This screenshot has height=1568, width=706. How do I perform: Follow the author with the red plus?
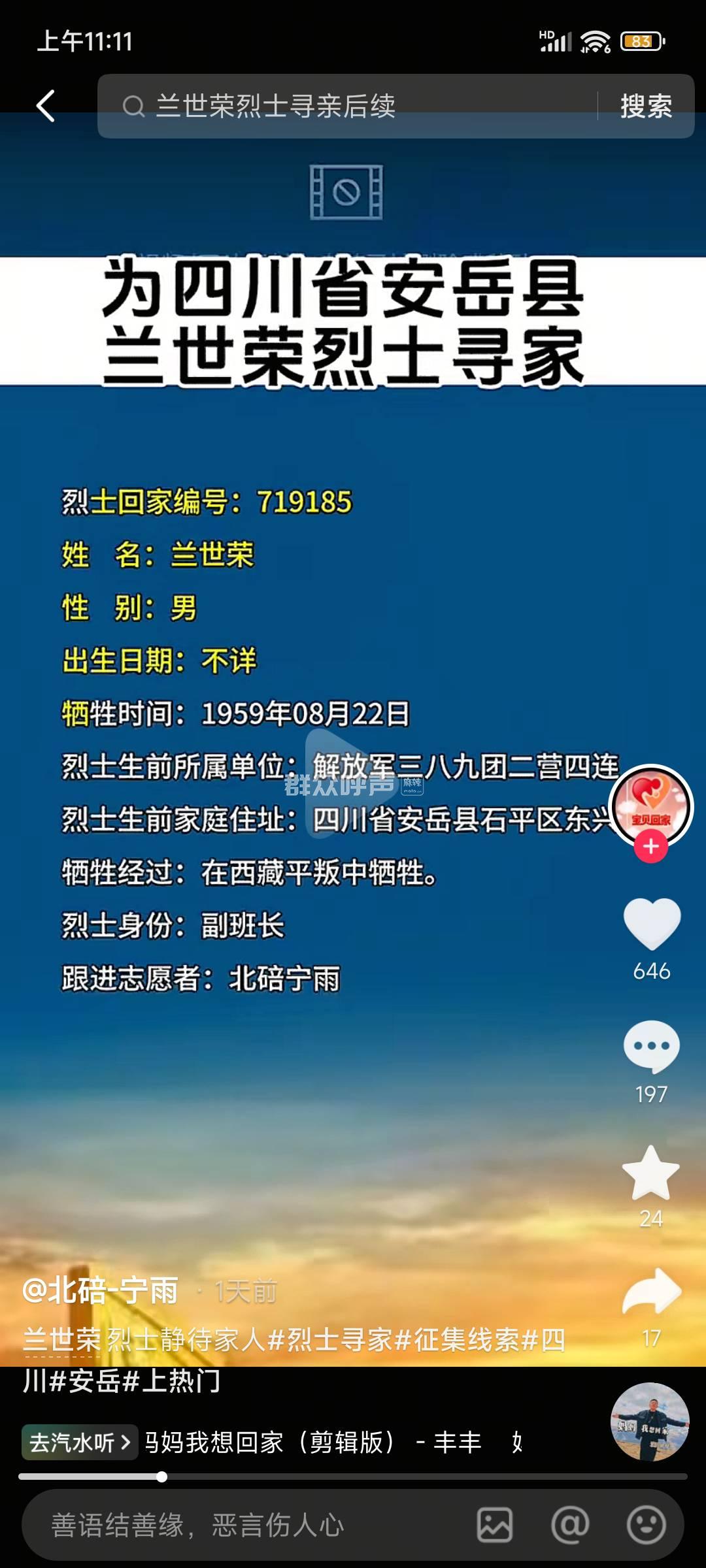pos(650,847)
